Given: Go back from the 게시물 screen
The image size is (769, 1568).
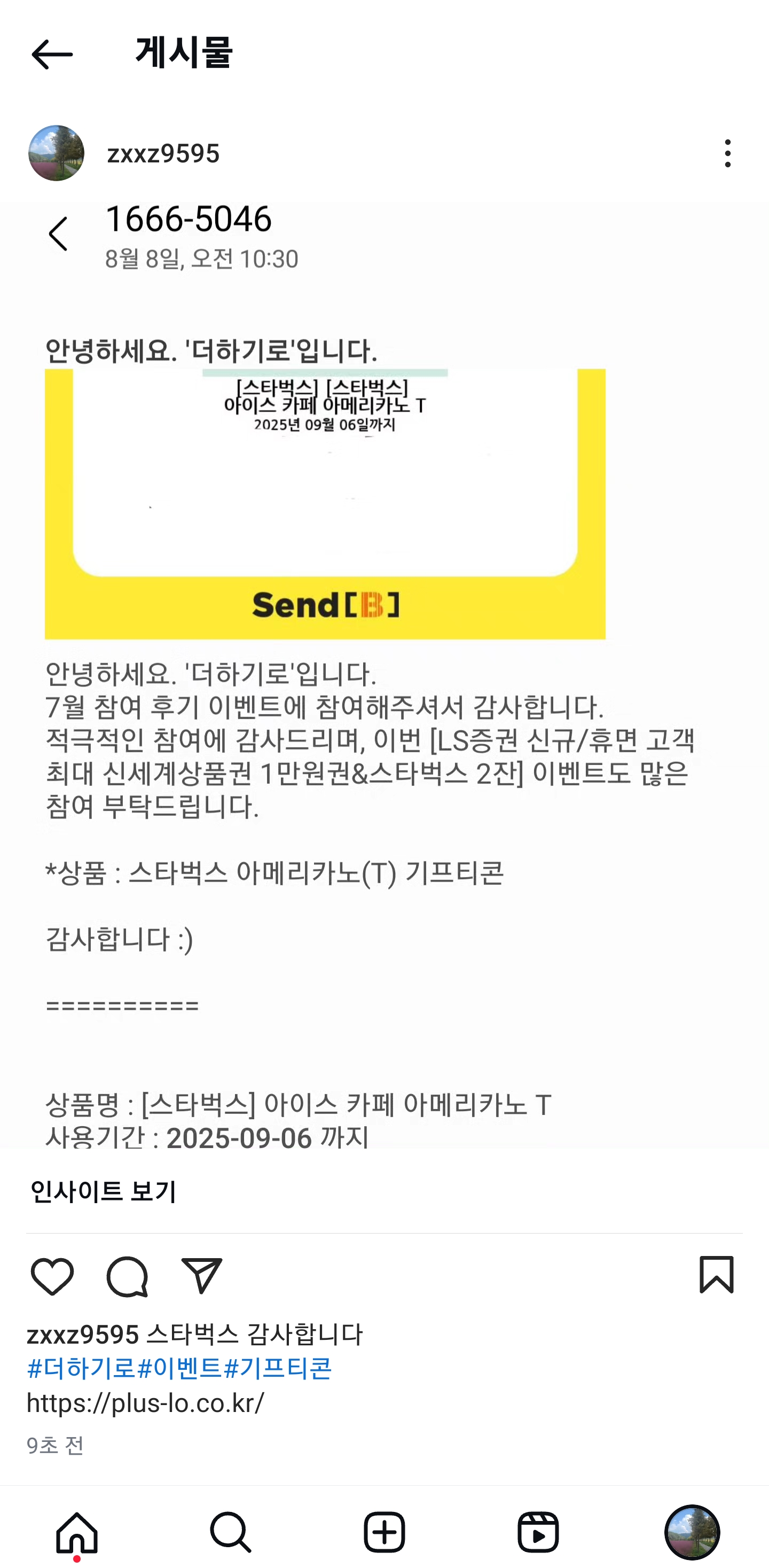Looking at the screenshot, I should pyautogui.click(x=52, y=55).
